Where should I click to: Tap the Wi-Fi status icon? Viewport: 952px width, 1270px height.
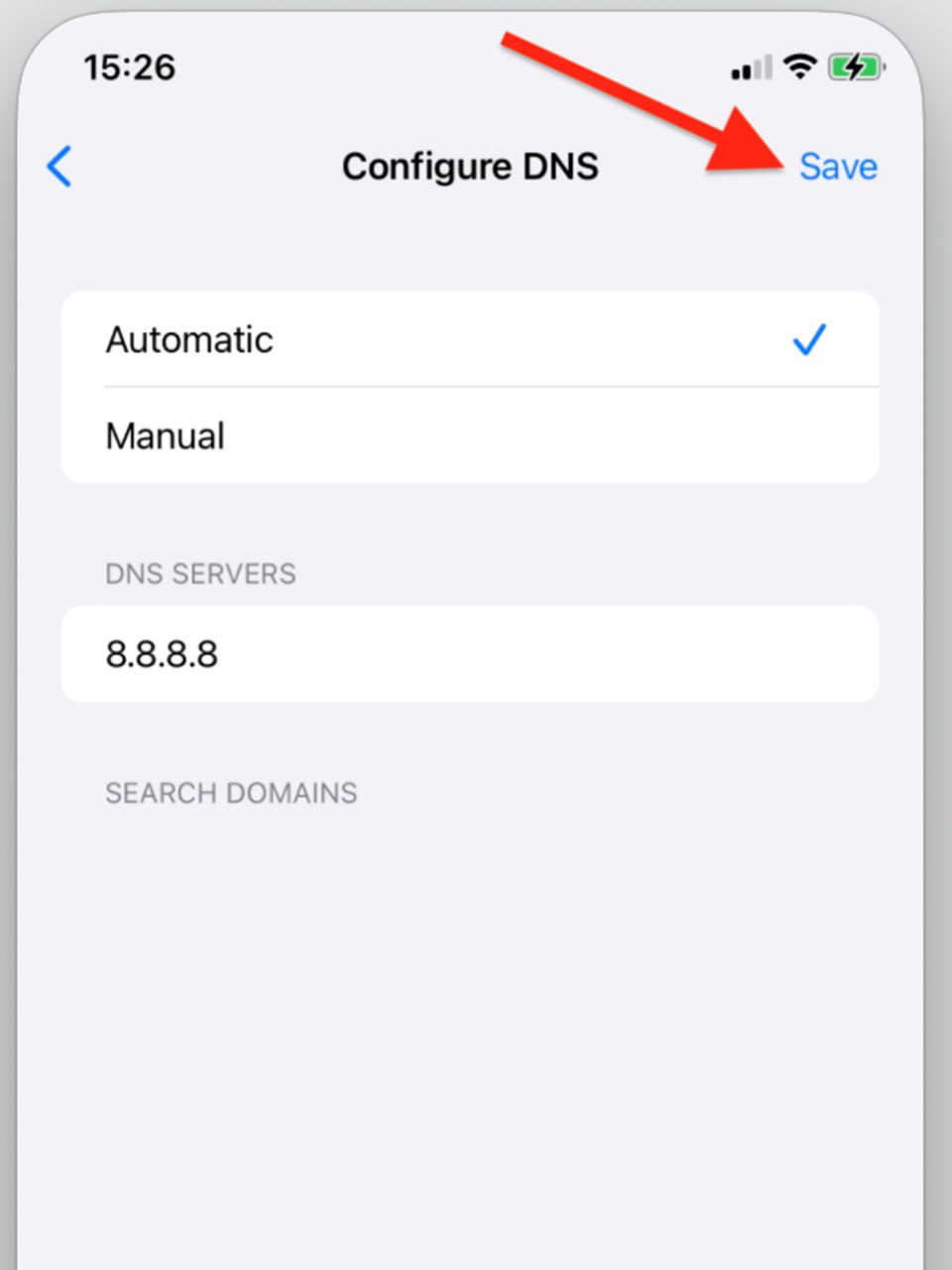[799, 65]
